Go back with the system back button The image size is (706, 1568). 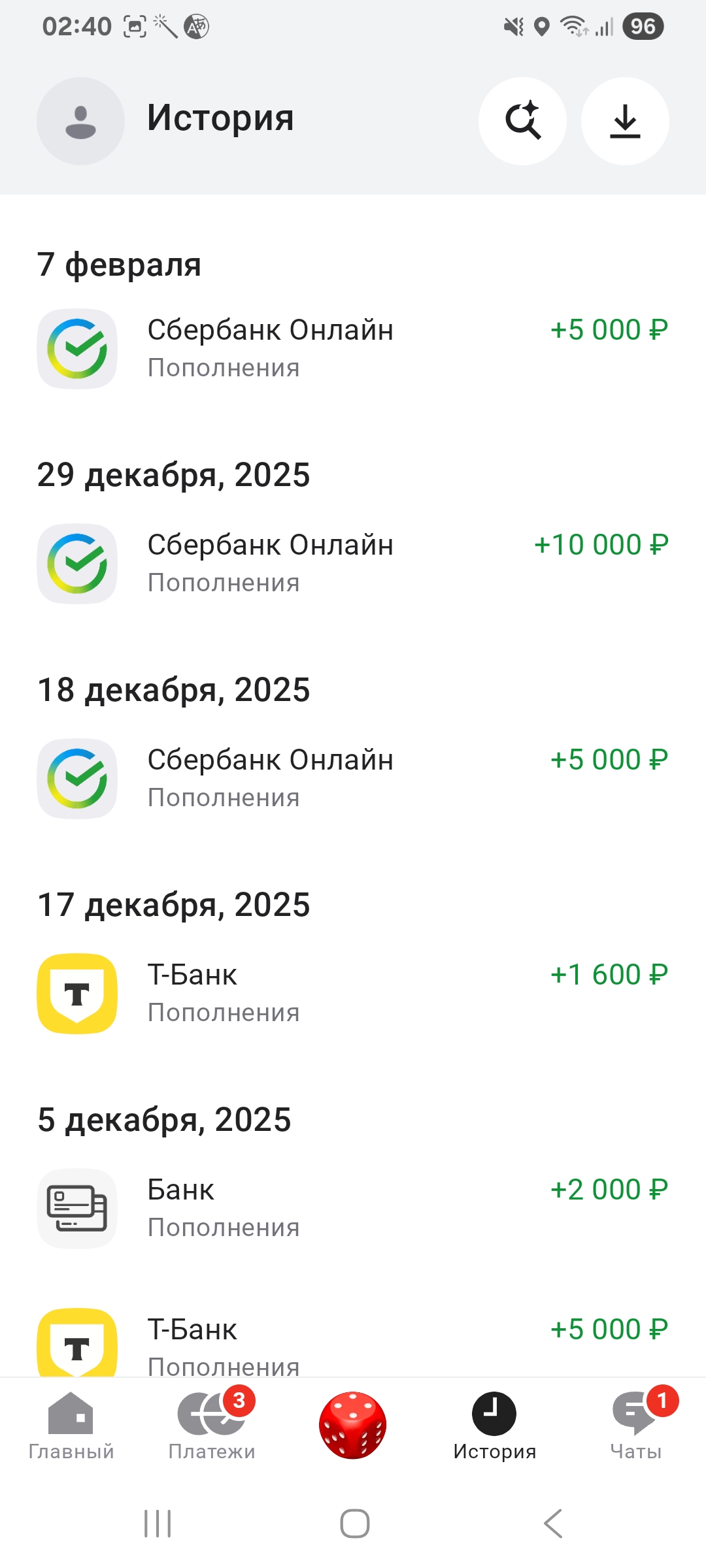552,1524
